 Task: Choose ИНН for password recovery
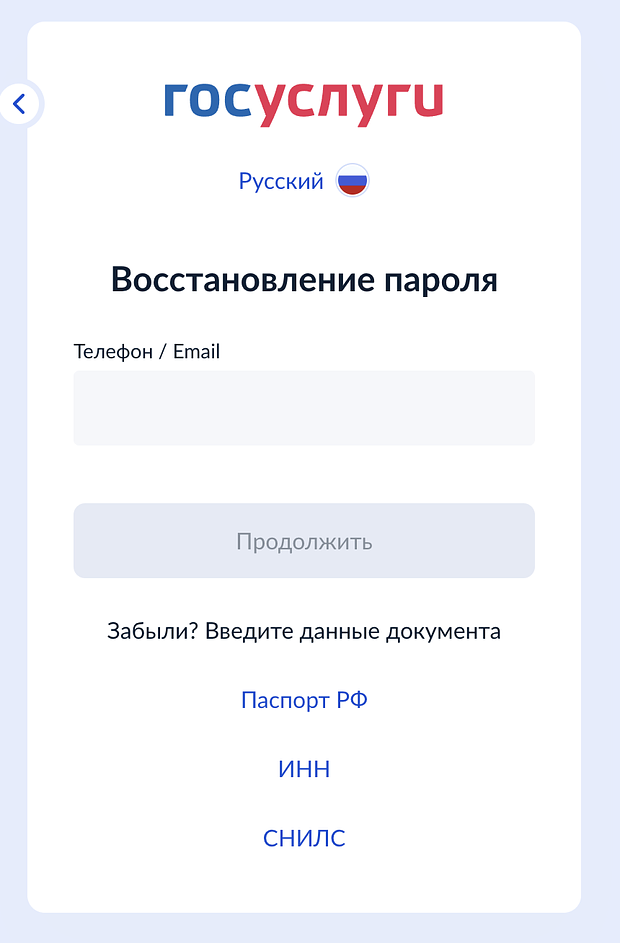pos(304,769)
